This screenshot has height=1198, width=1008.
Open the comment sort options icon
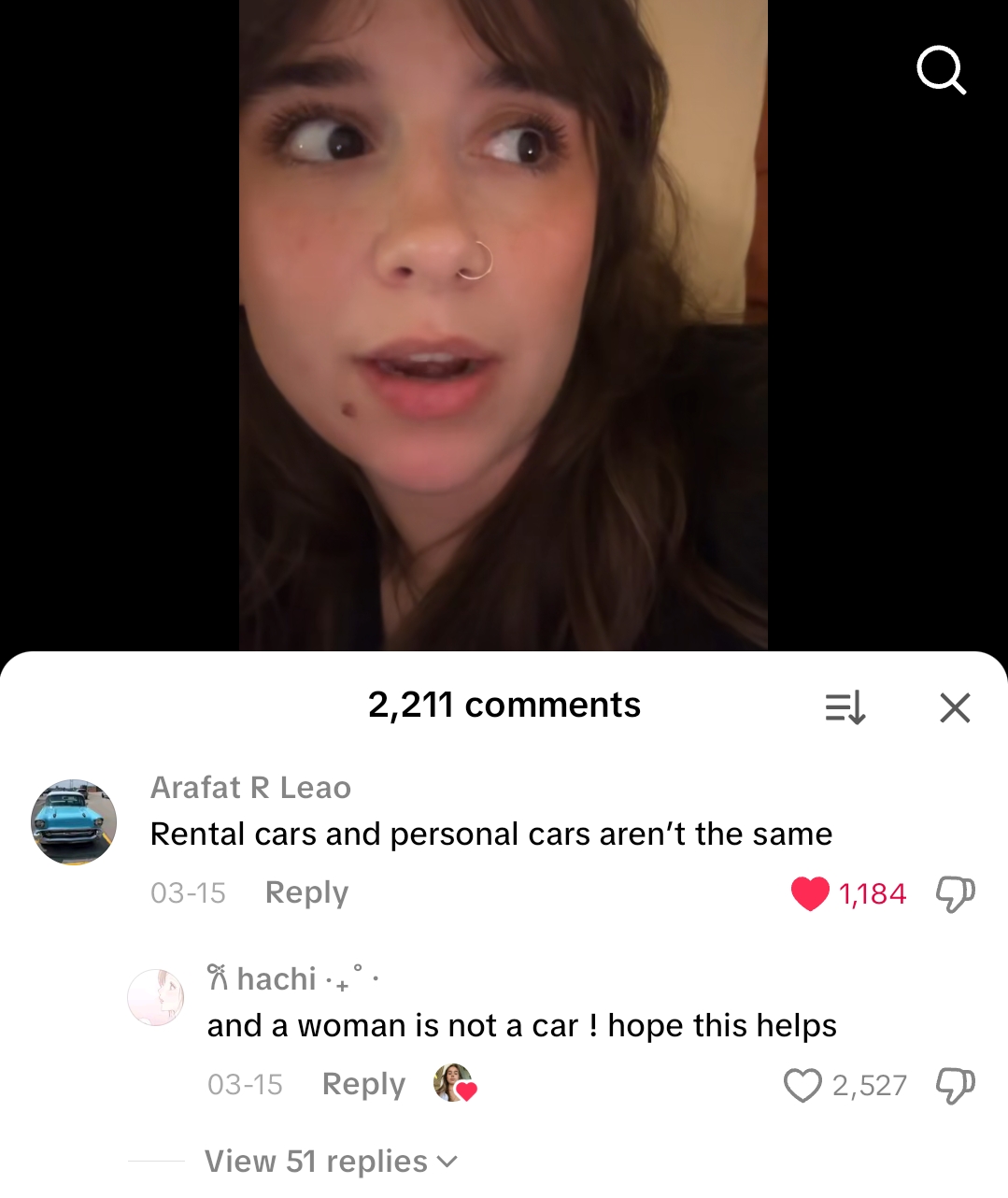click(845, 707)
